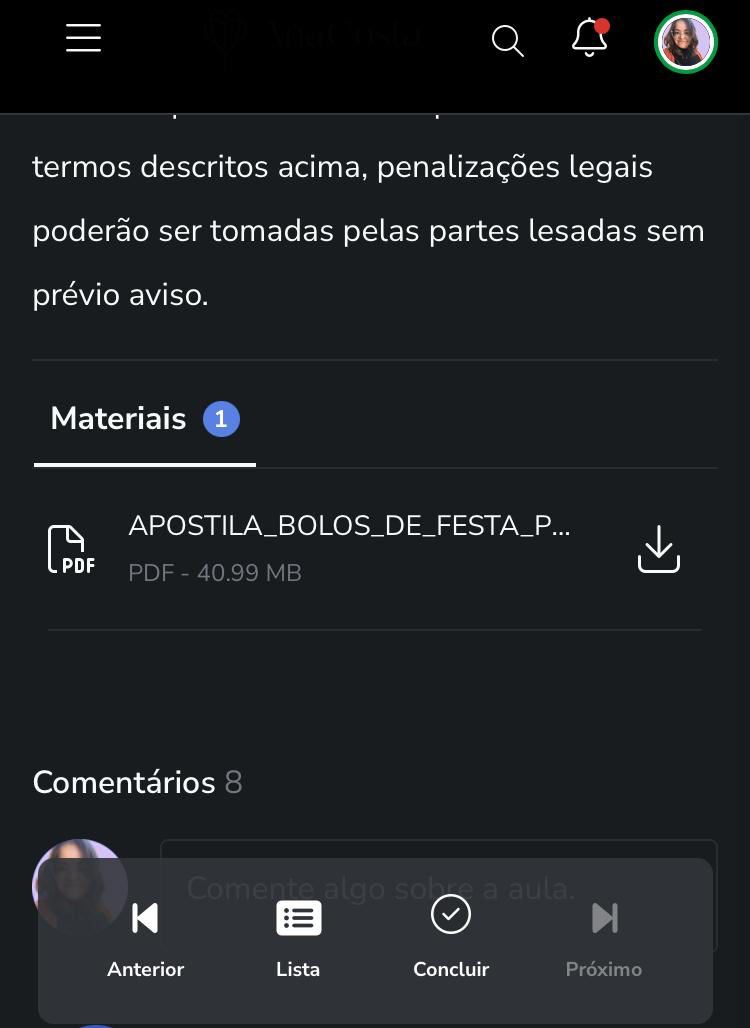Download the APOSTILA_BOLOS_DE_FESTA PDF
Image resolution: width=750 pixels, height=1028 pixels.
pos(658,549)
